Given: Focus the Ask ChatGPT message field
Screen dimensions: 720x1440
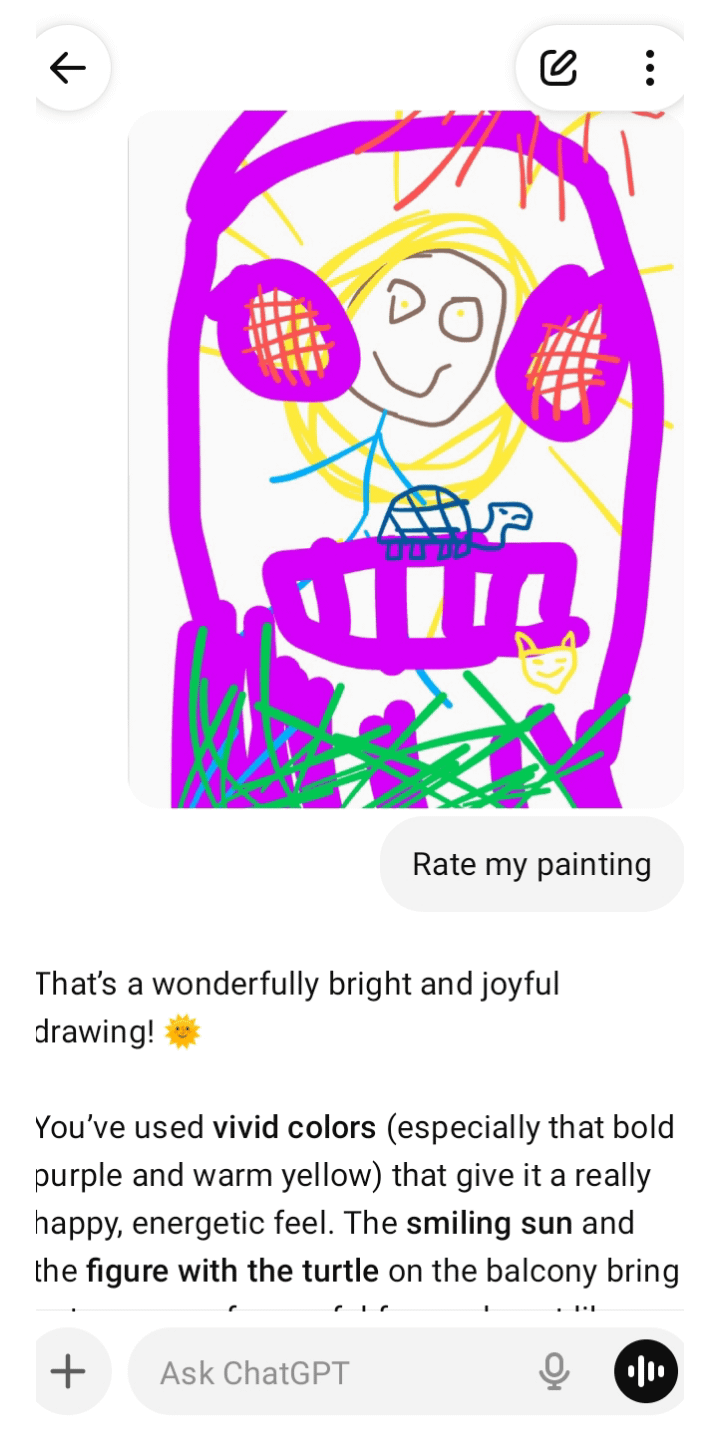Looking at the screenshot, I should [330, 1373].
